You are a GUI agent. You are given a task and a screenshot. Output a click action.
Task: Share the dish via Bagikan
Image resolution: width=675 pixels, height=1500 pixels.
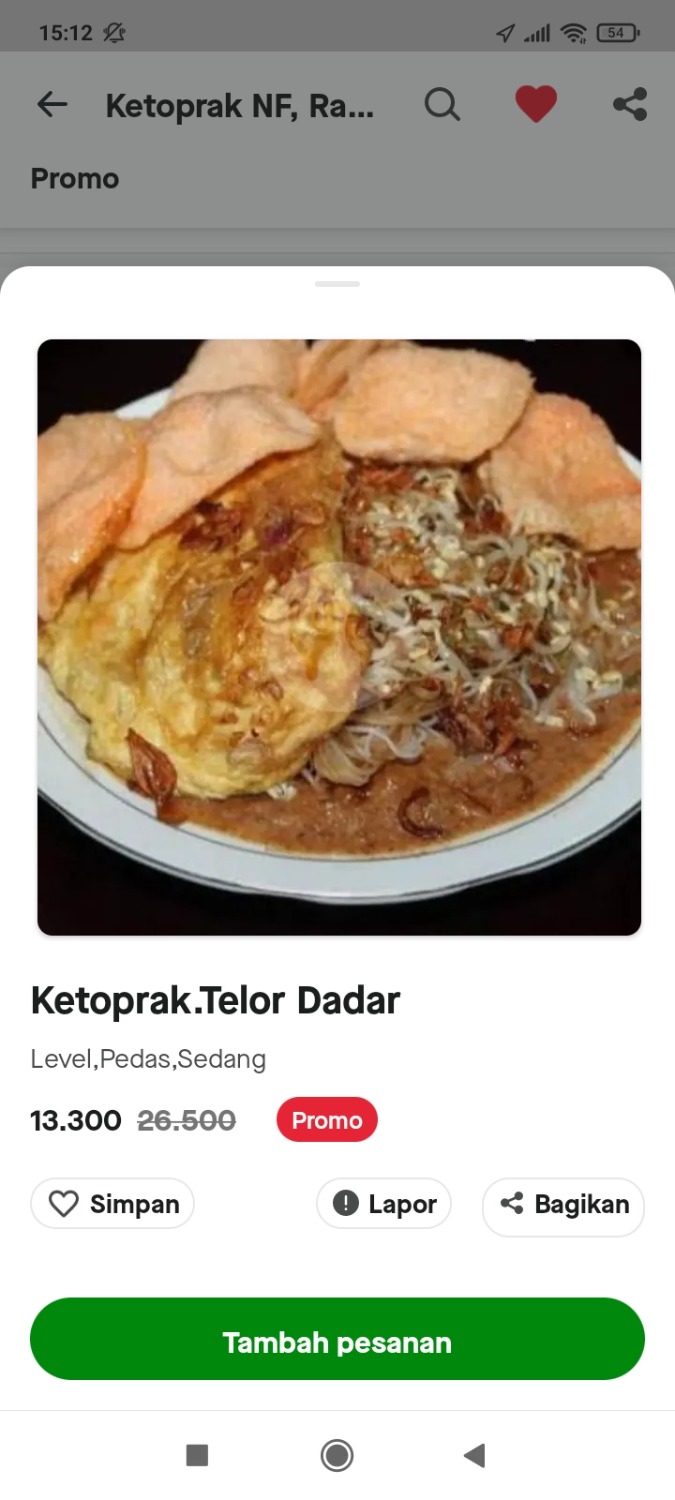tap(563, 1204)
